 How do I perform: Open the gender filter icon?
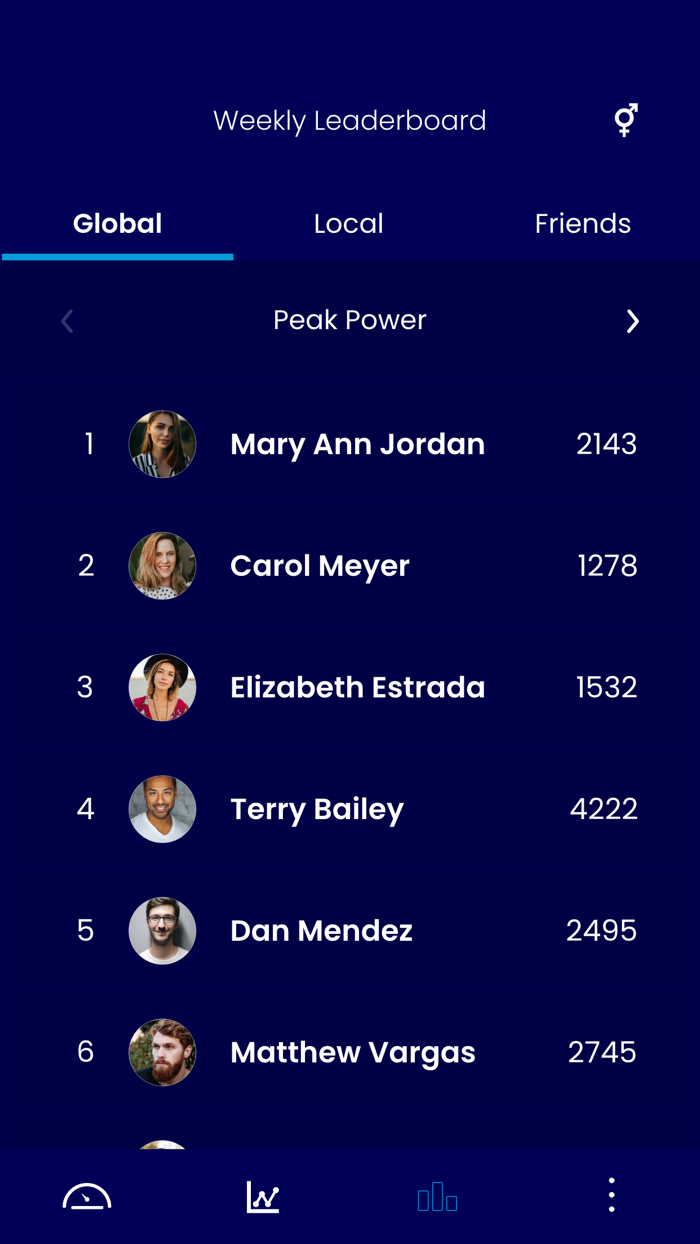(626, 120)
